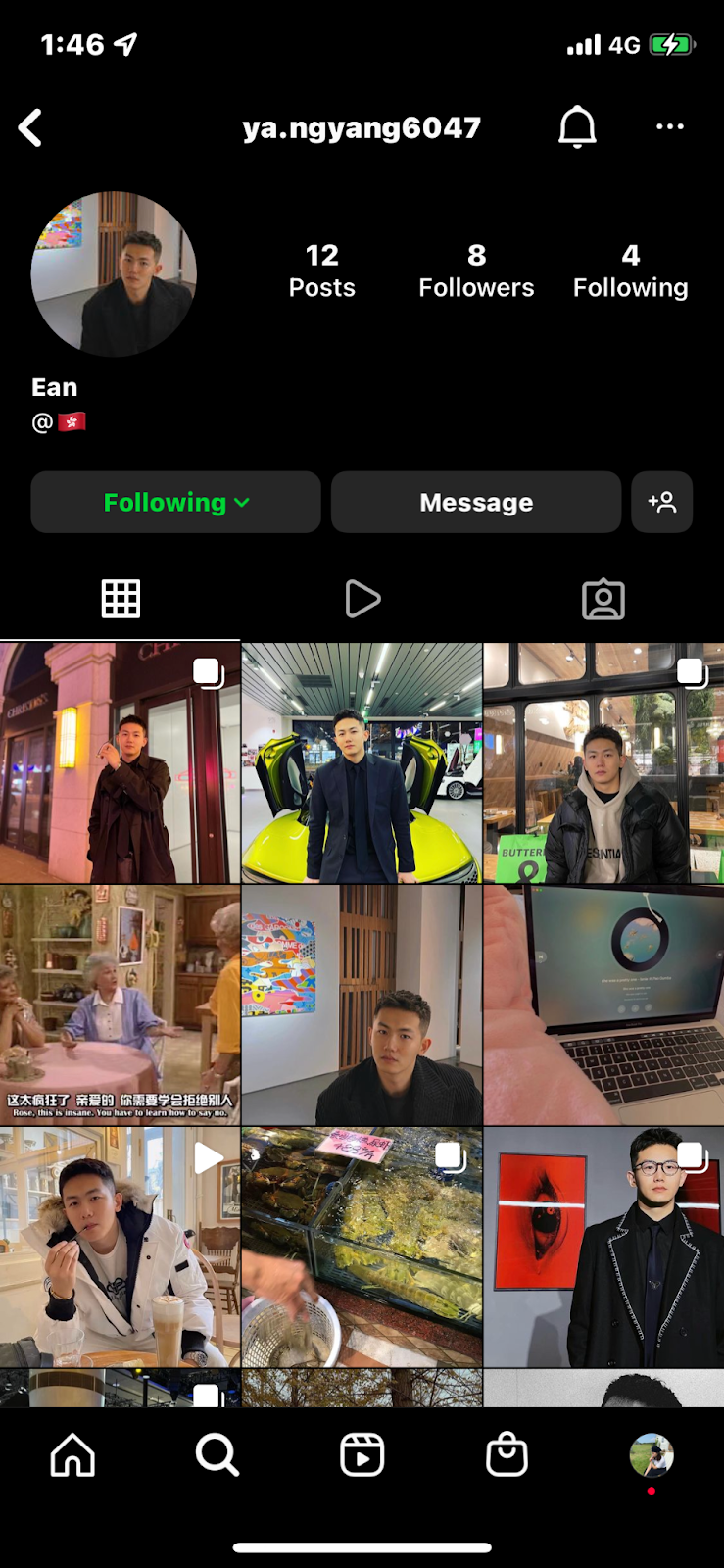Open the Search tab in the bottom bar

coord(217,1455)
